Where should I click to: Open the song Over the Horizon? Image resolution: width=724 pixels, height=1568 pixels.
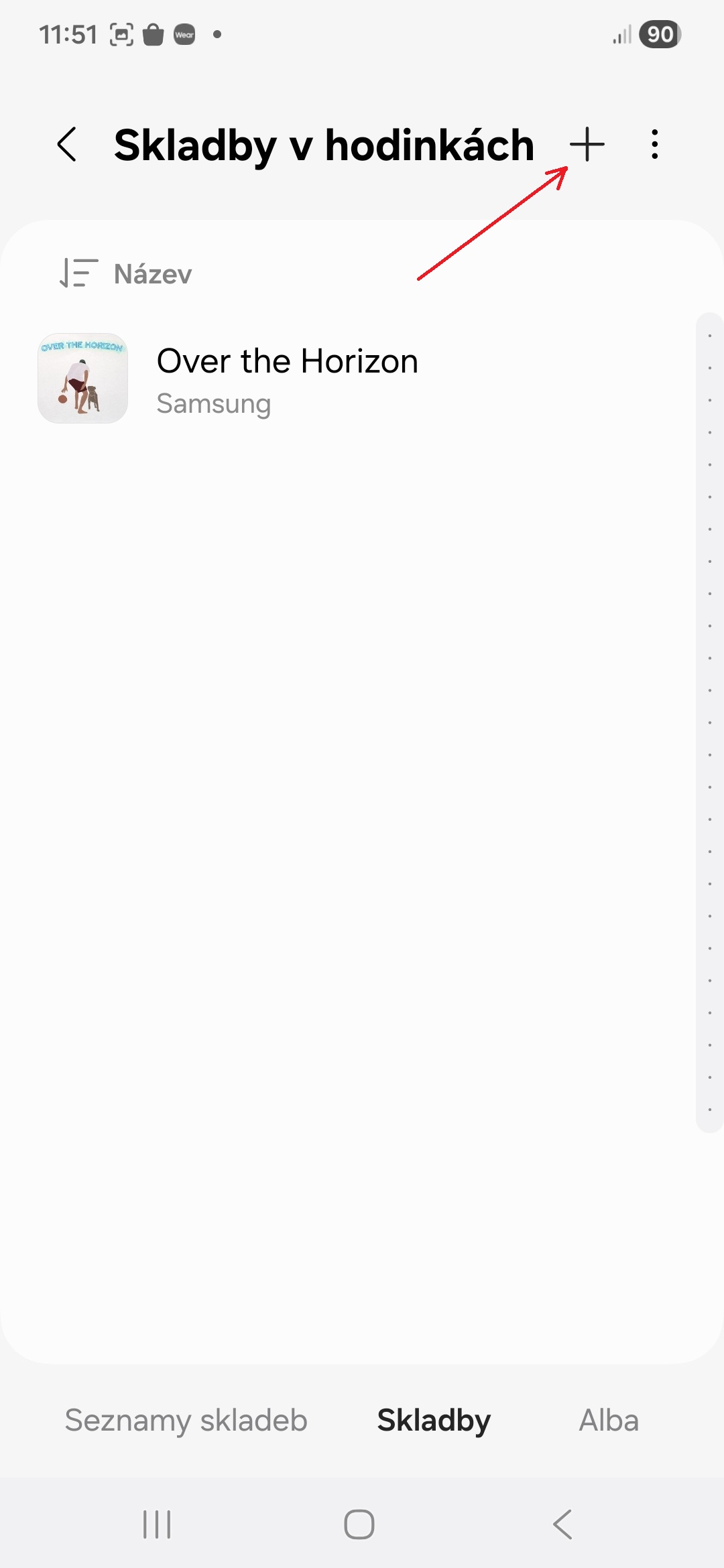[287, 379]
